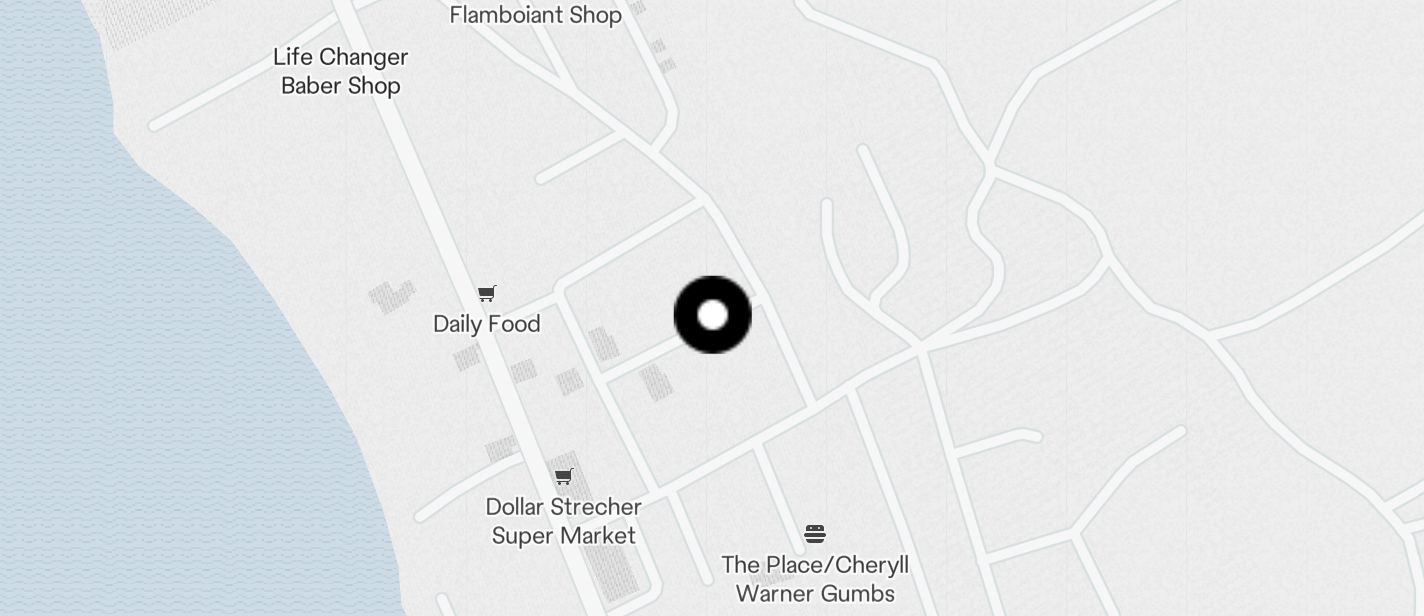Tap the black location pin marker
The width and height of the screenshot is (1424, 616).
tap(712, 315)
